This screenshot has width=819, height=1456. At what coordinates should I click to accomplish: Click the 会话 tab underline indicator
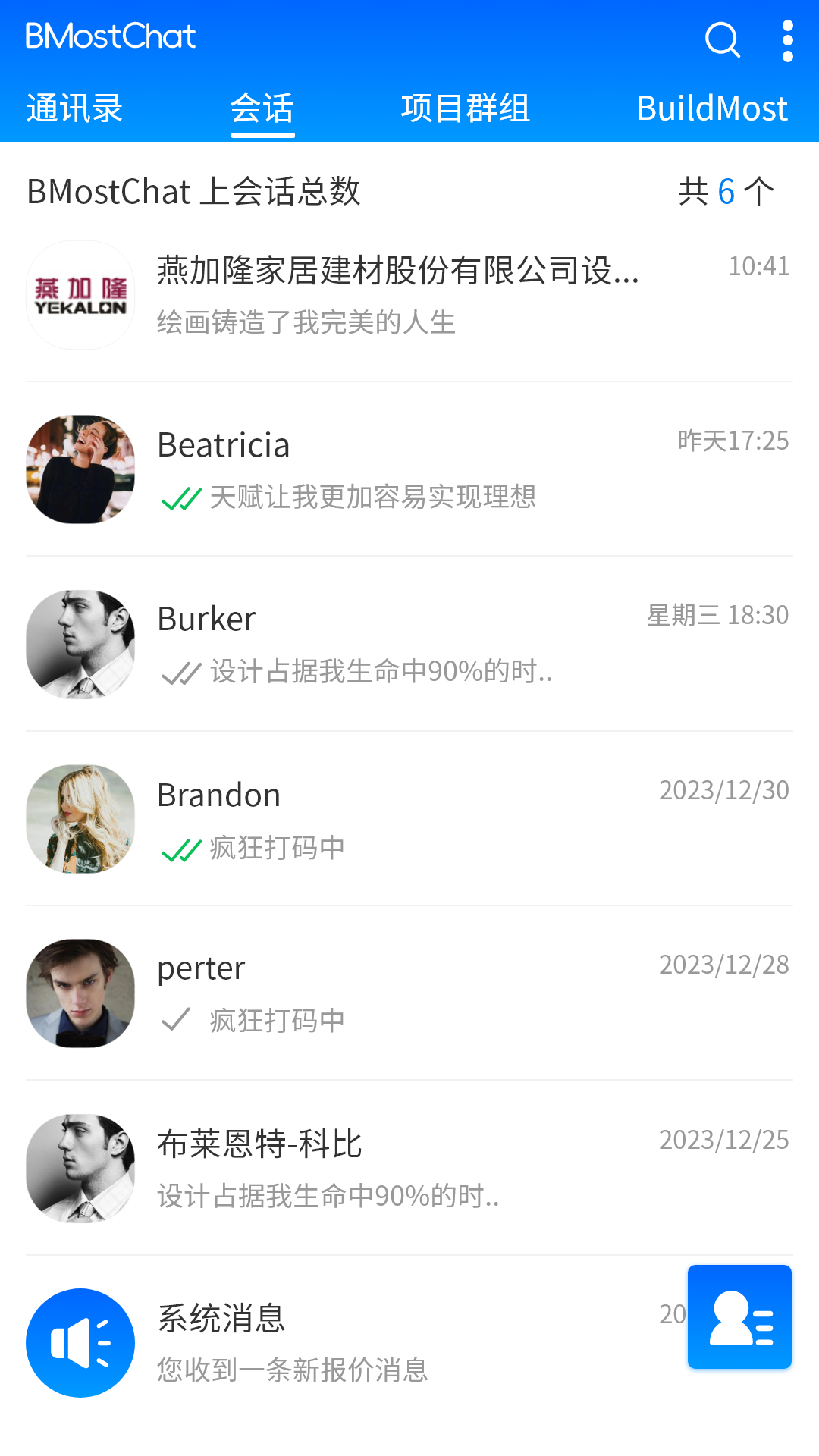262,133
